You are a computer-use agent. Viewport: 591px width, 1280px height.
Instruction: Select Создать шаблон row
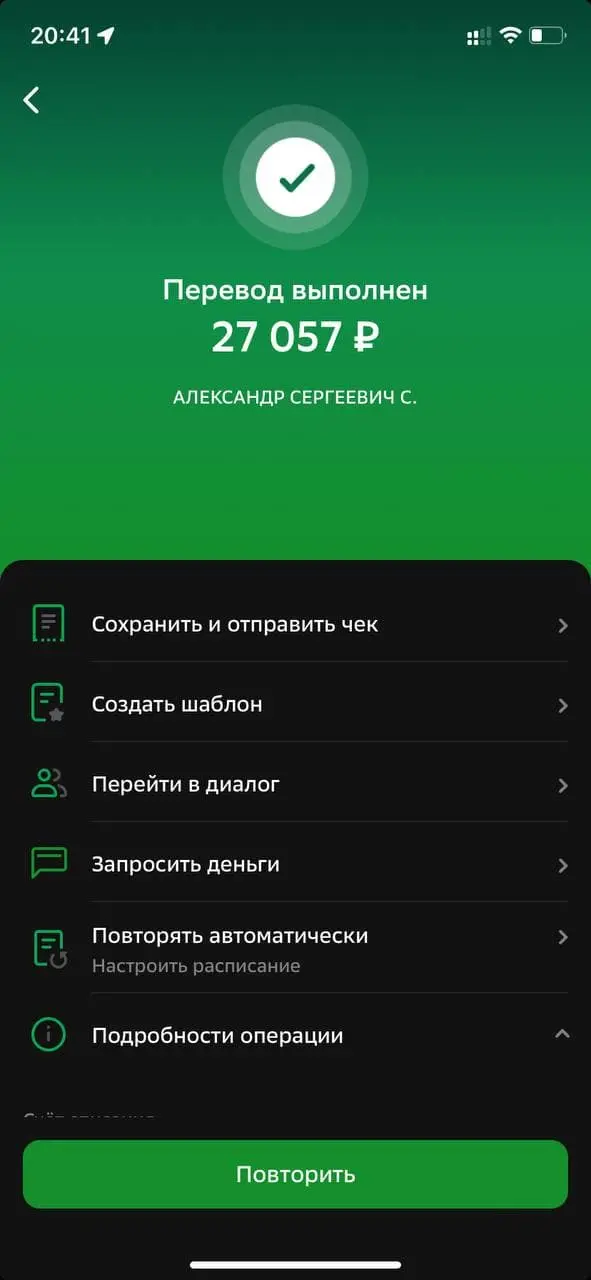coord(295,704)
